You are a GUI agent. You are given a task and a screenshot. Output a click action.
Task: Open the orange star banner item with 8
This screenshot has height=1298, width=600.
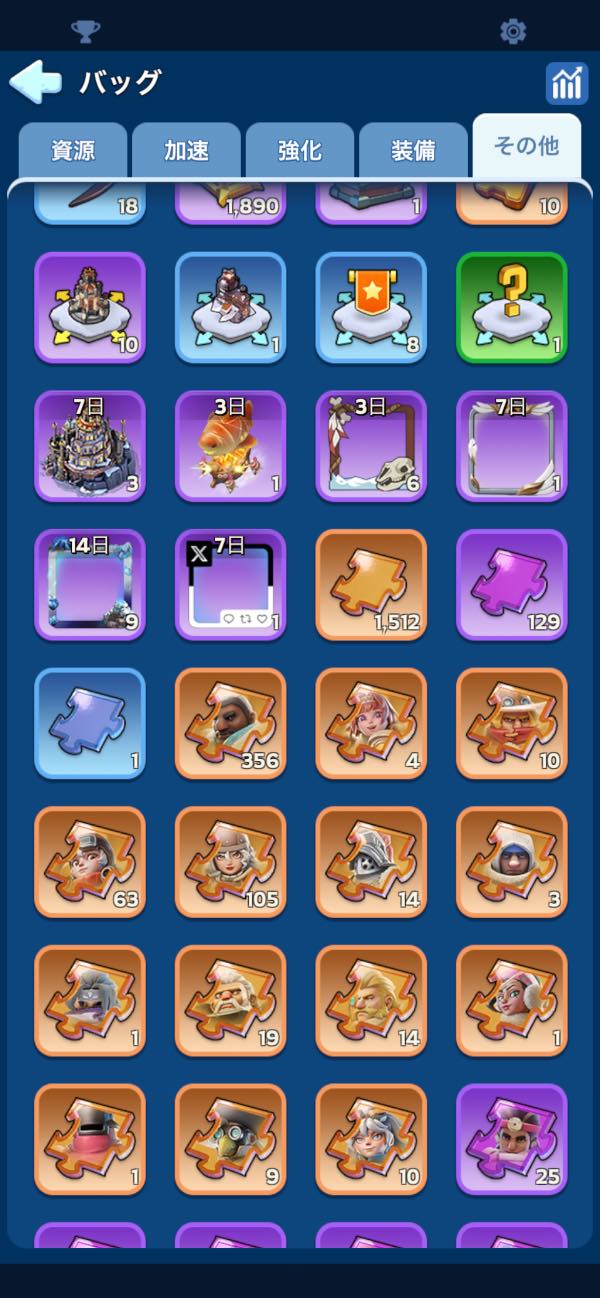(371, 308)
